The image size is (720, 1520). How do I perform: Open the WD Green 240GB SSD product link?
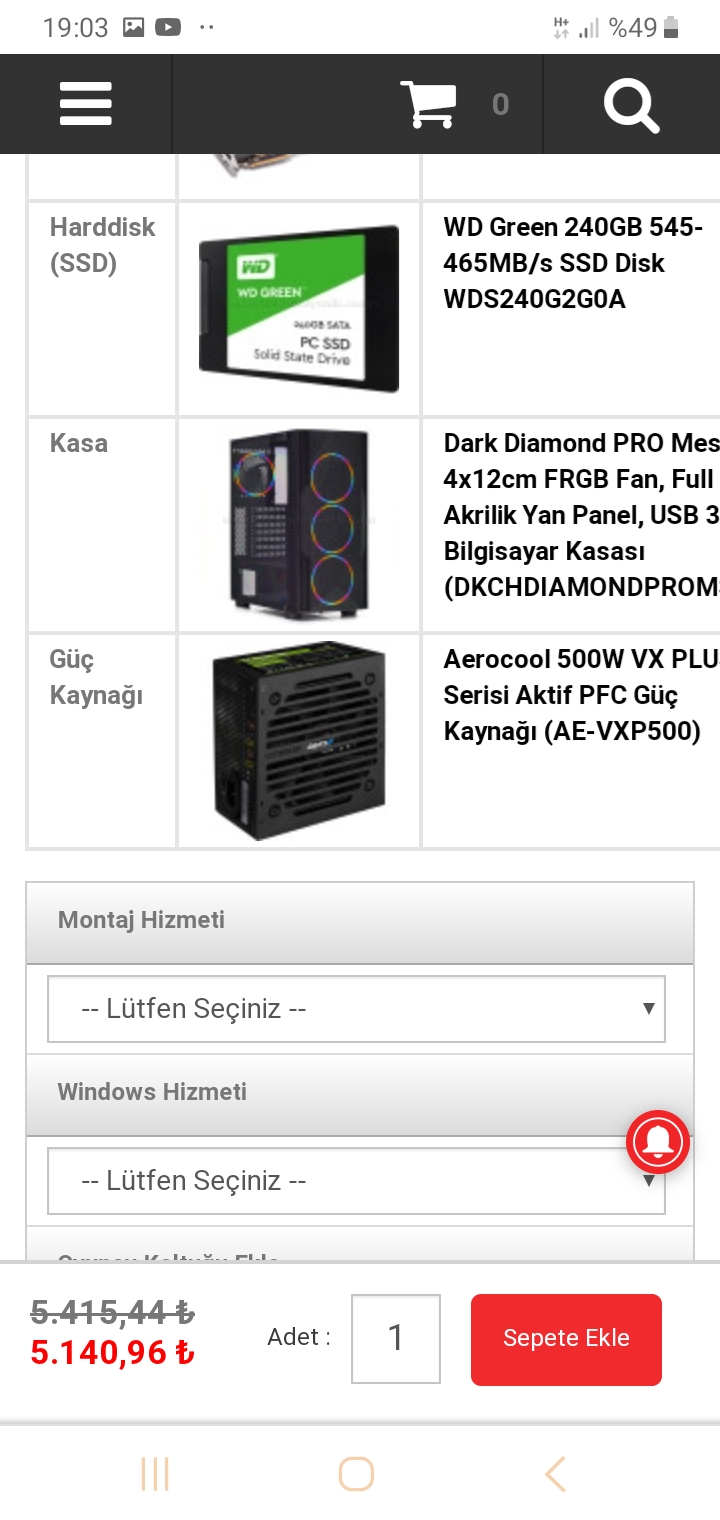pyautogui.click(x=573, y=263)
